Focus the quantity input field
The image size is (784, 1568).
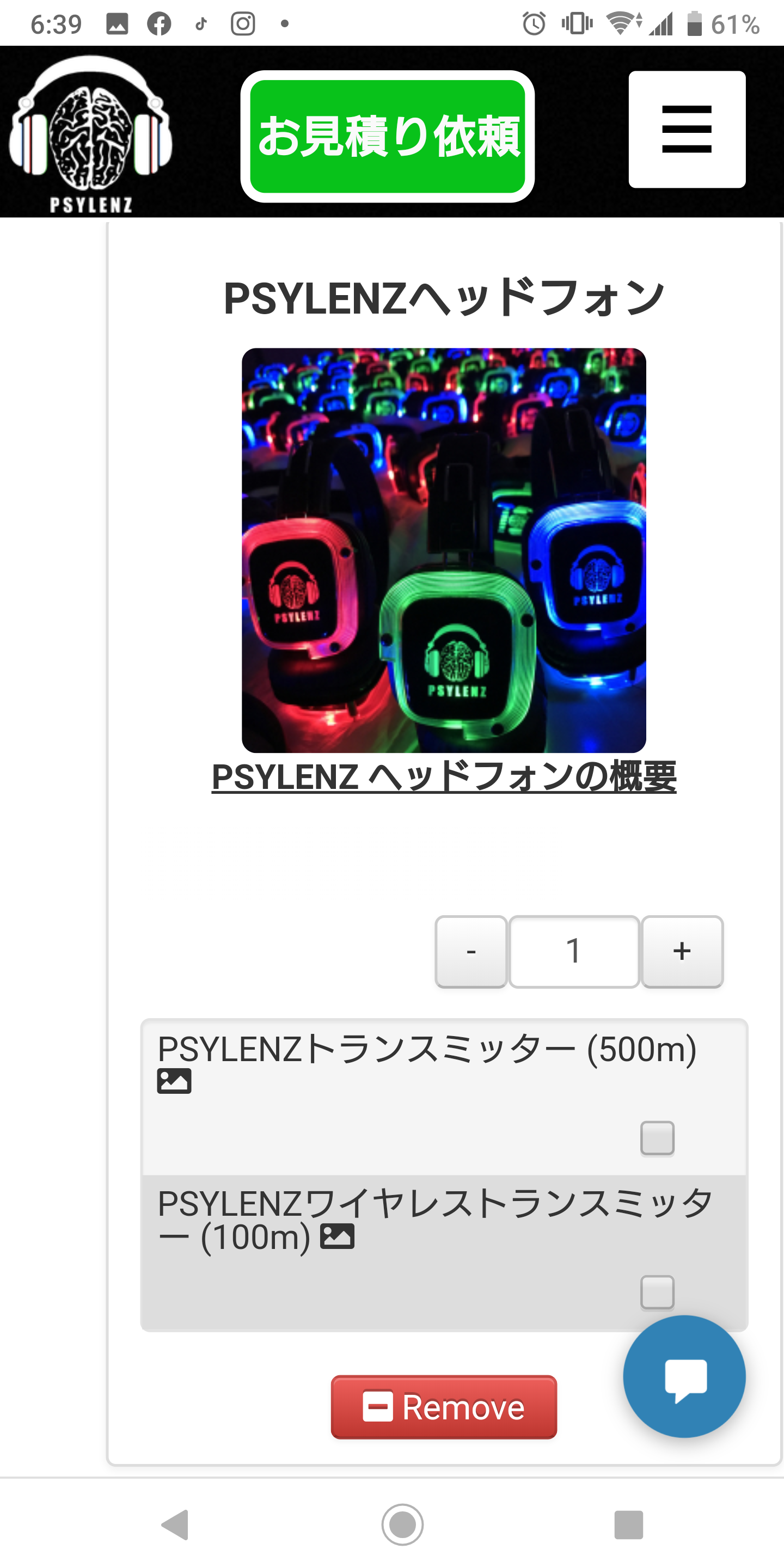[573, 951]
